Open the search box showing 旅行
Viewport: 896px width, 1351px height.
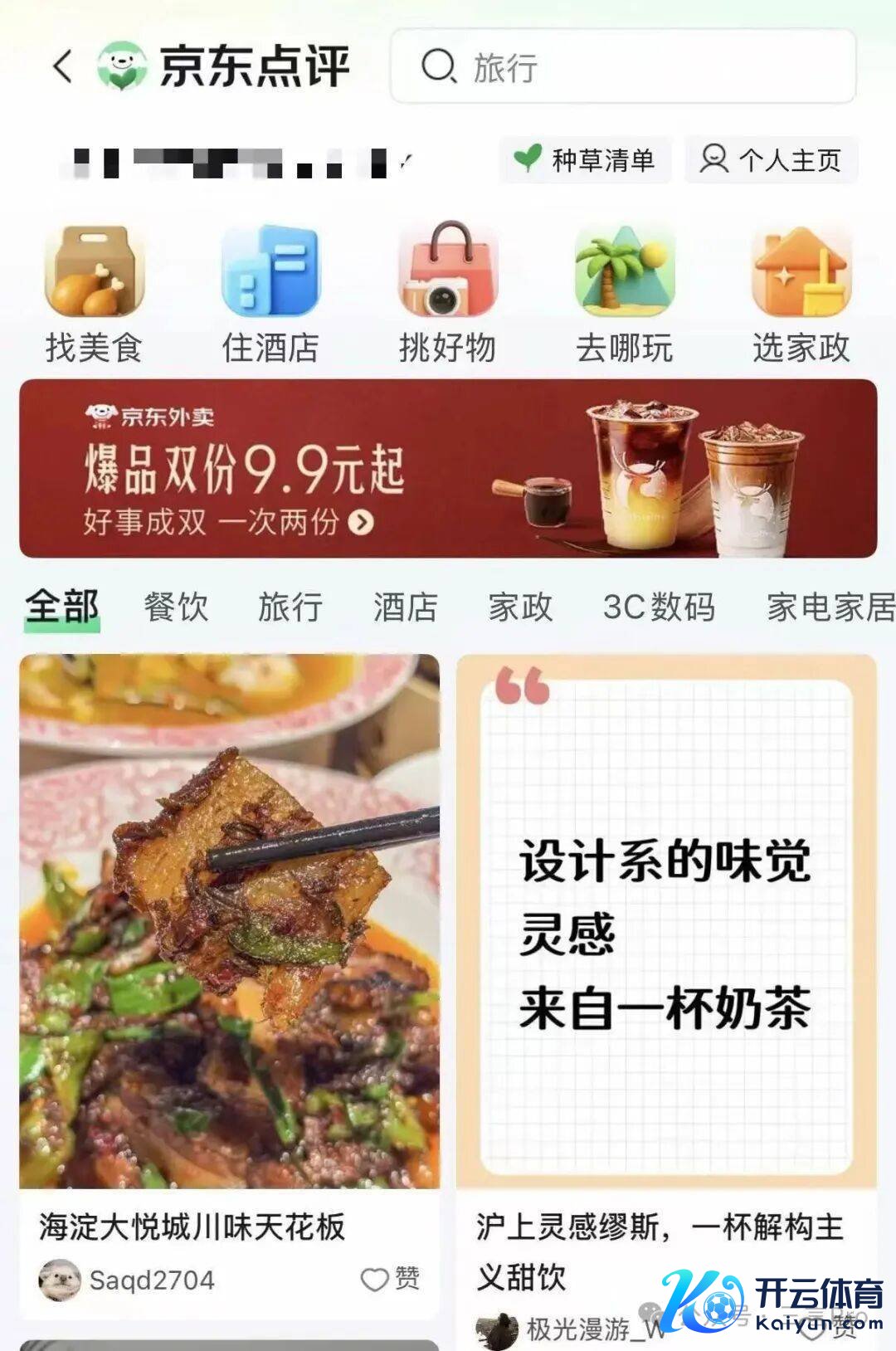pyautogui.click(x=622, y=66)
